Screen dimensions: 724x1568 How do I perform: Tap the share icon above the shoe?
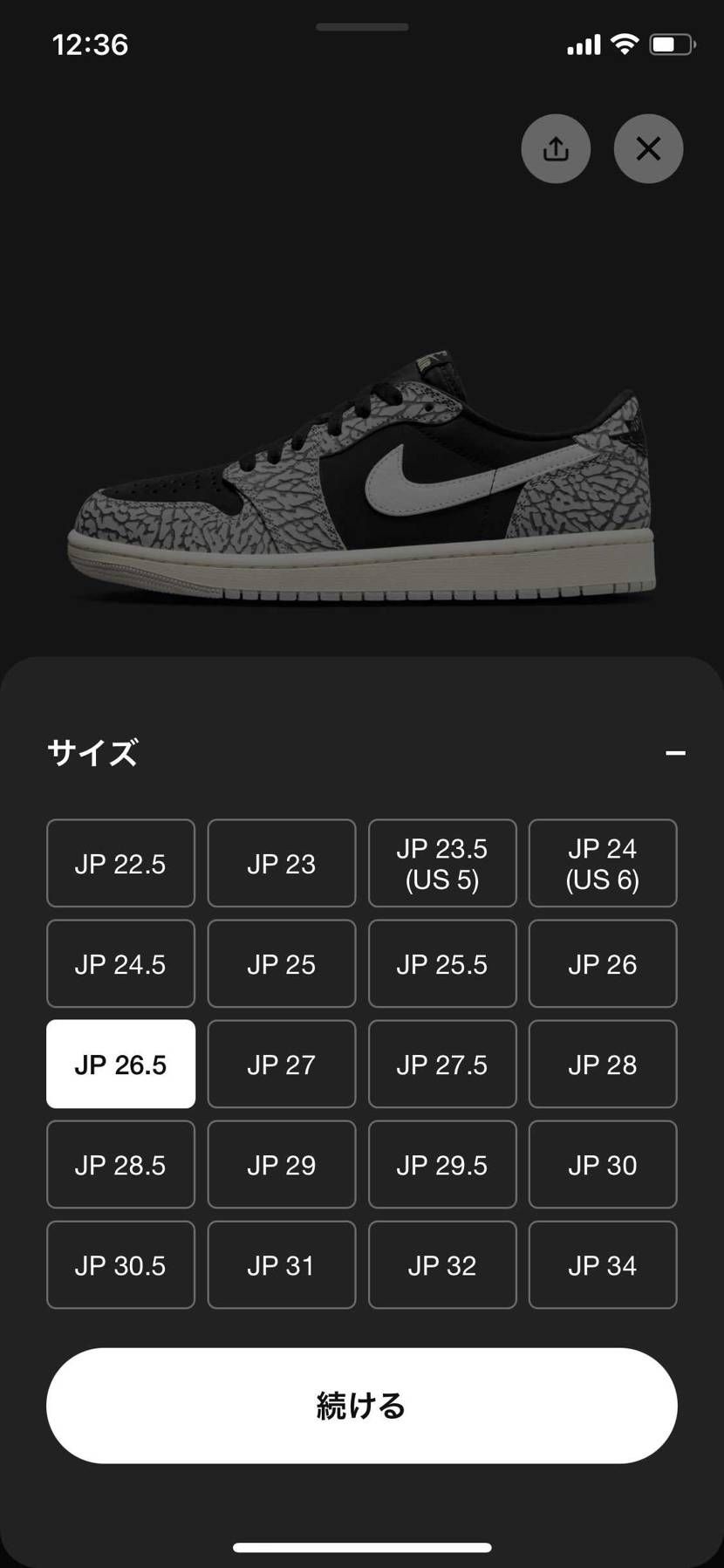point(556,148)
